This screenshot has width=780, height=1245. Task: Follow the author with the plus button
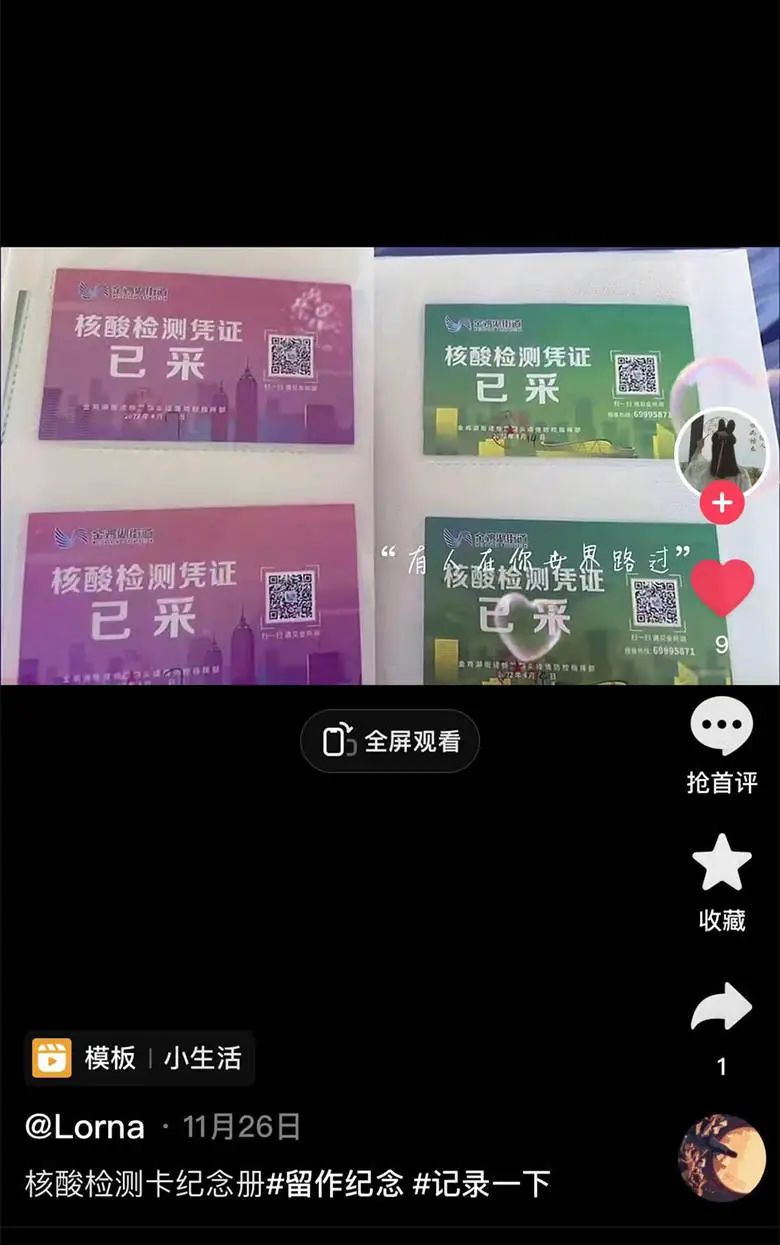pos(721,503)
